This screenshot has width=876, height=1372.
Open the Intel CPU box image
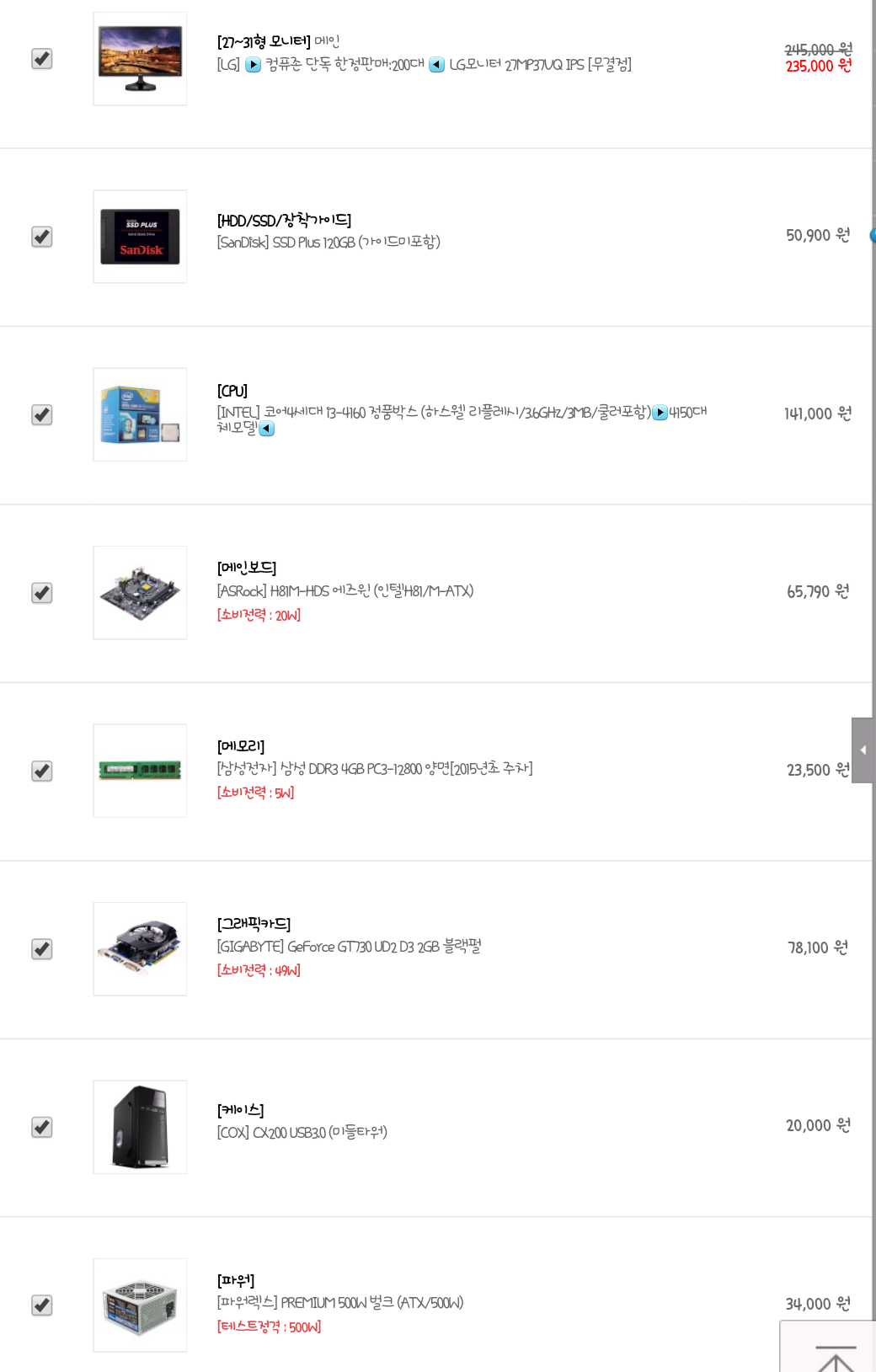pos(140,414)
